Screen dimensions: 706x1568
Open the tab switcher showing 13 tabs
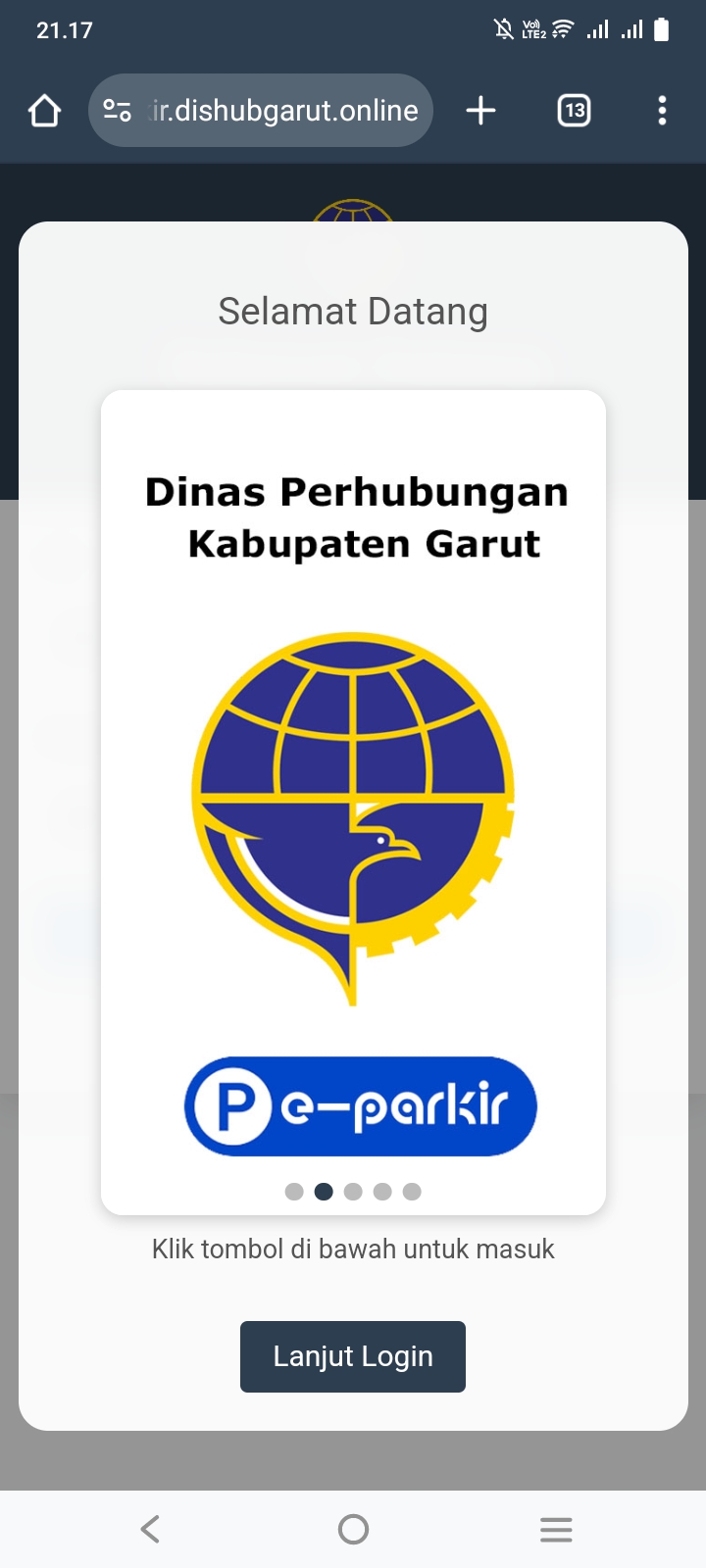[x=574, y=111]
